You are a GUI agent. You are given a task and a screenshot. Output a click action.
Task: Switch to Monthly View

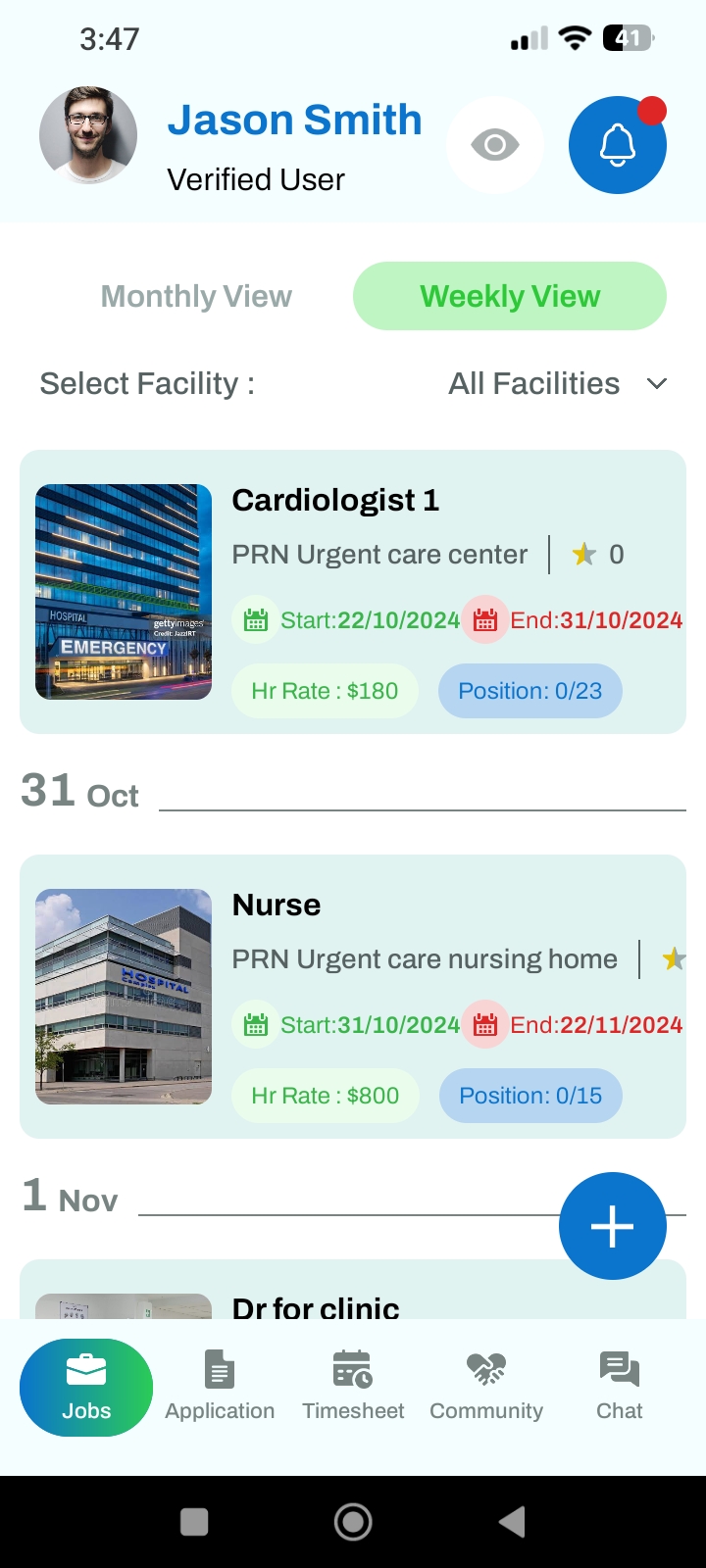click(196, 296)
